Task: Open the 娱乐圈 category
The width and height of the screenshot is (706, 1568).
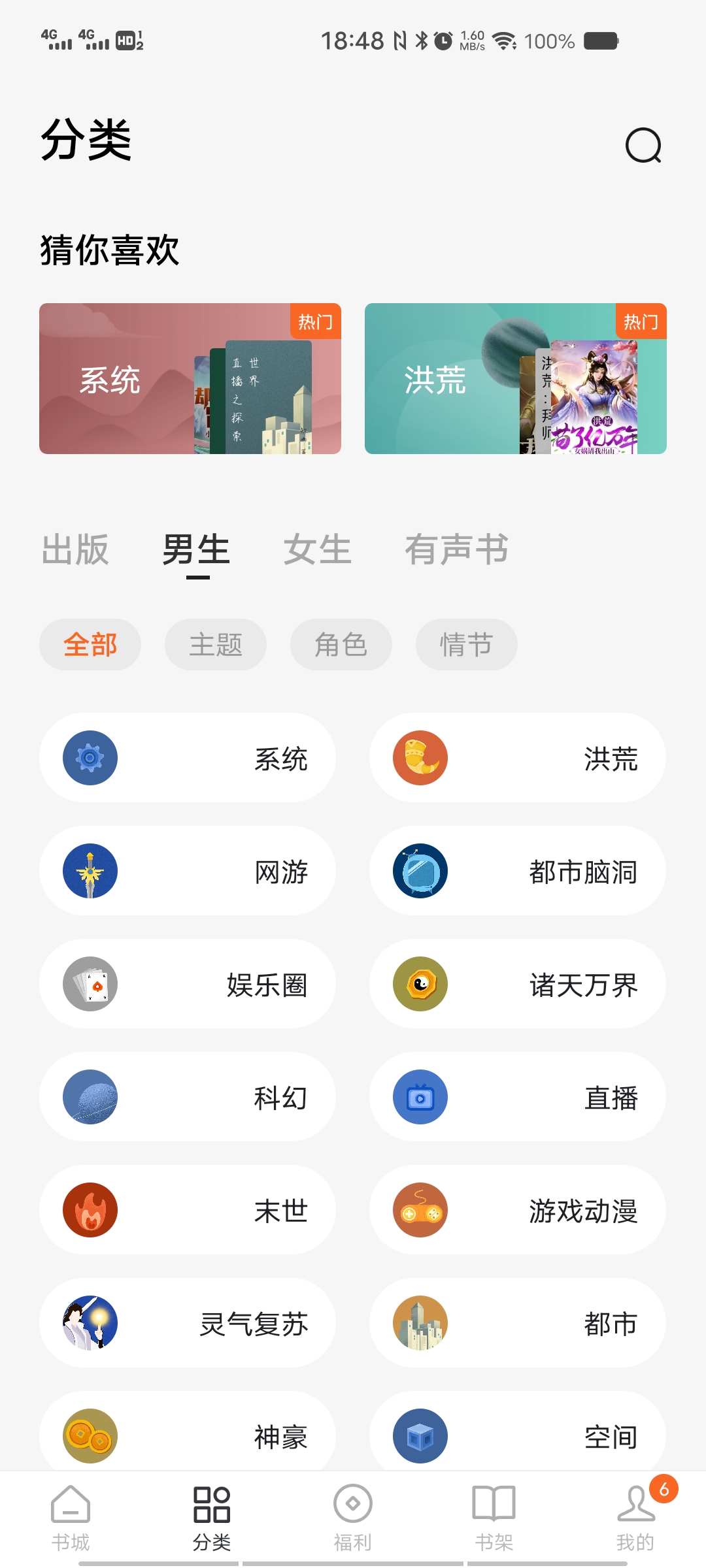Action: 188,984
